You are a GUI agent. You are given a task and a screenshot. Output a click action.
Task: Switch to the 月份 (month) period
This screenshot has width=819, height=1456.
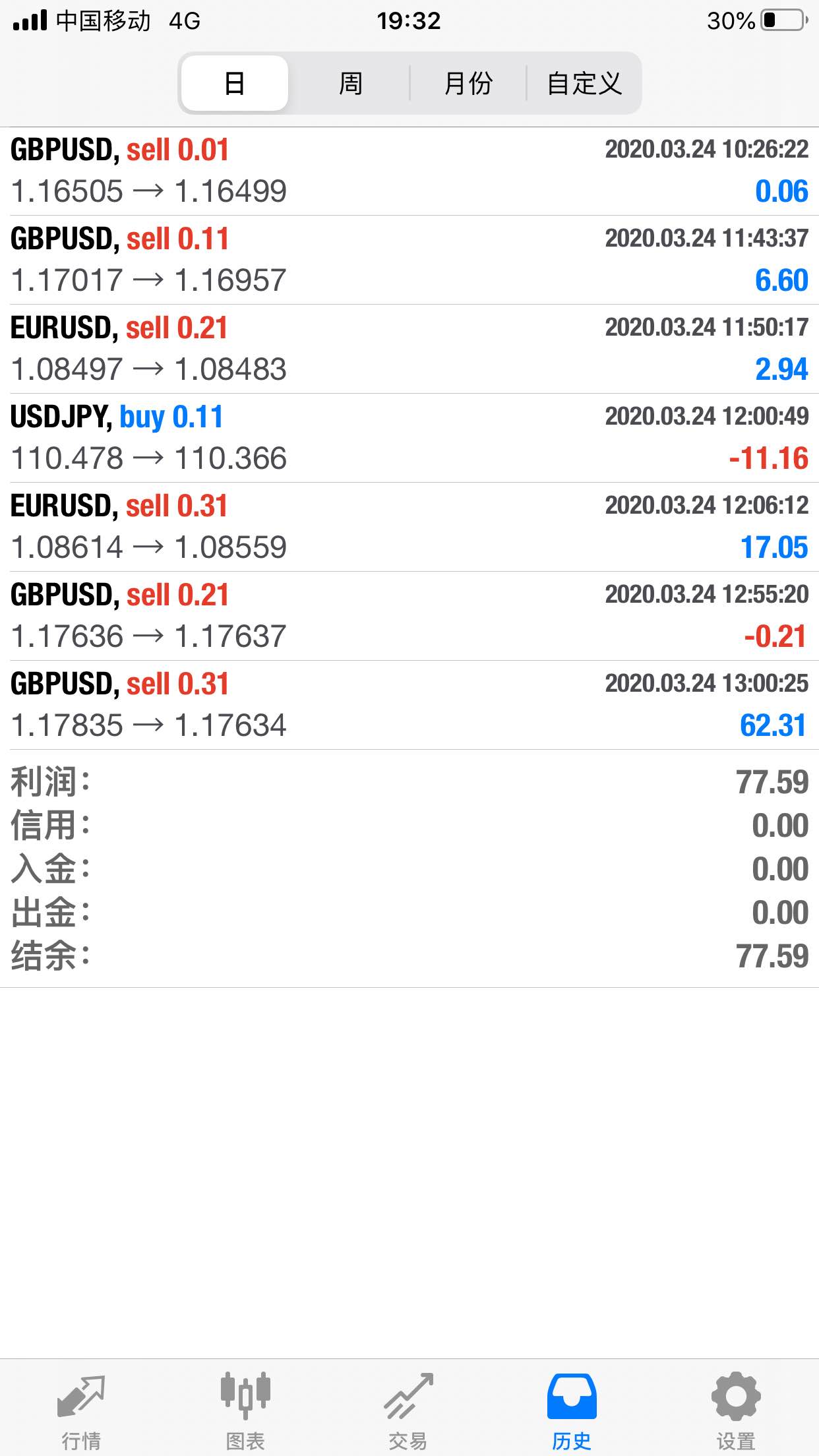tap(468, 83)
